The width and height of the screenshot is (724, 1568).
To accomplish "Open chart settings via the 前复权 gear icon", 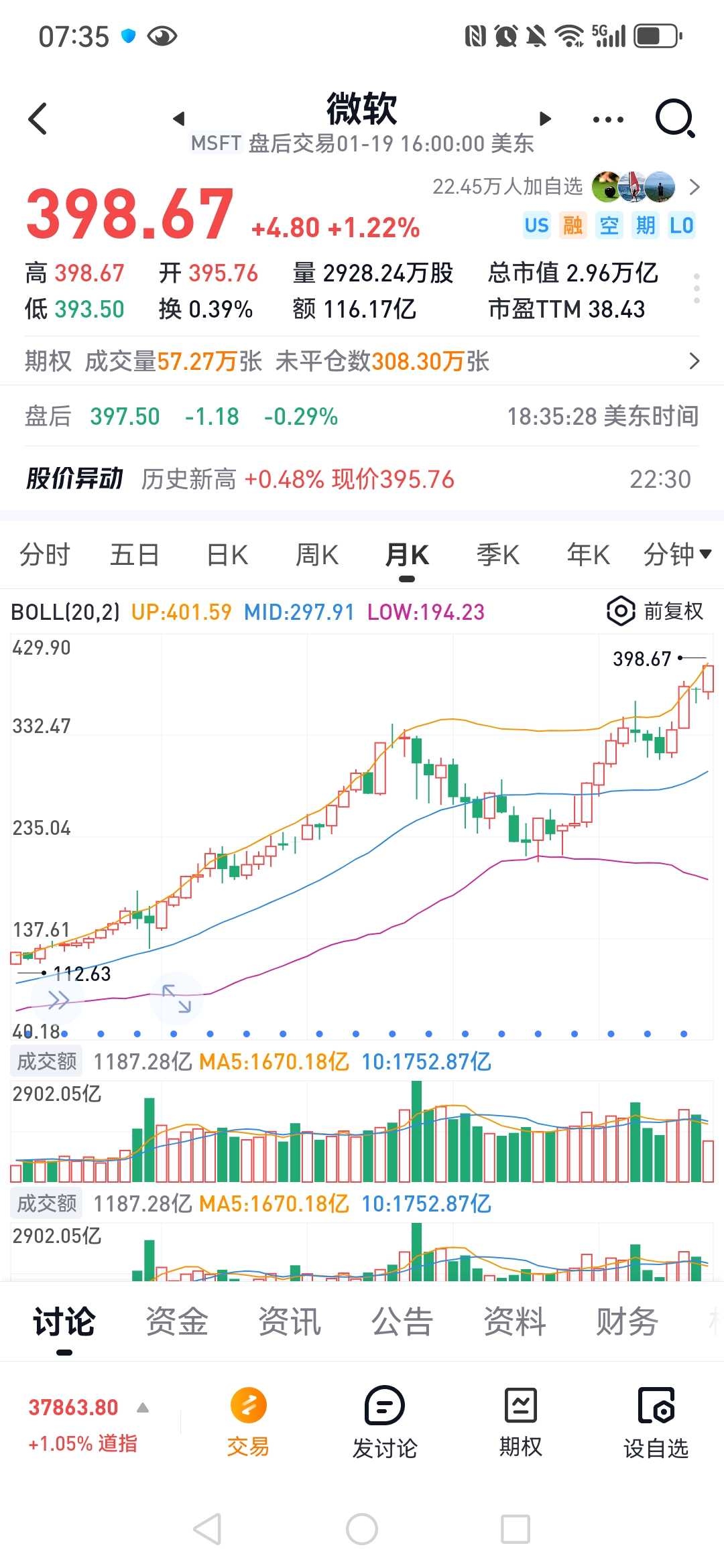I will (620, 610).
